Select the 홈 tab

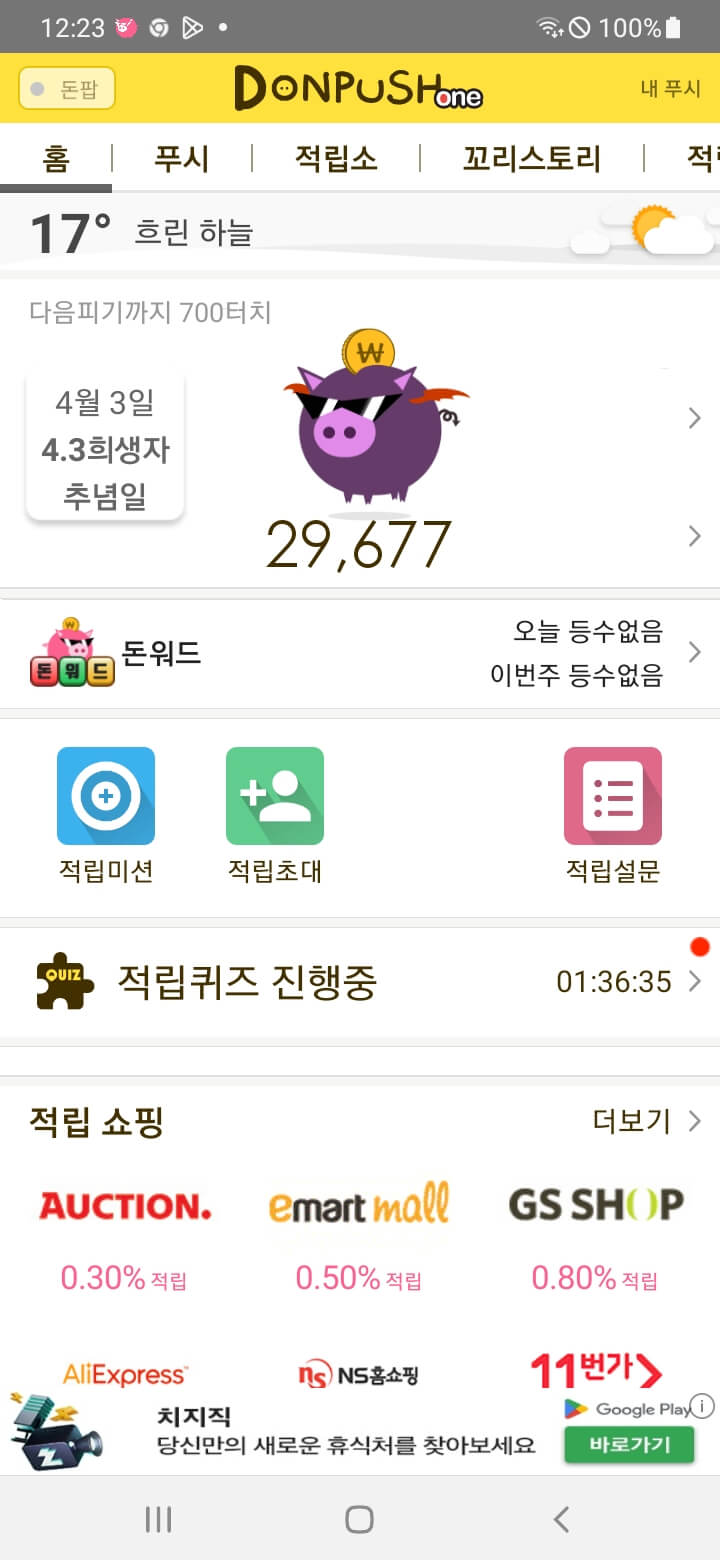click(x=56, y=158)
